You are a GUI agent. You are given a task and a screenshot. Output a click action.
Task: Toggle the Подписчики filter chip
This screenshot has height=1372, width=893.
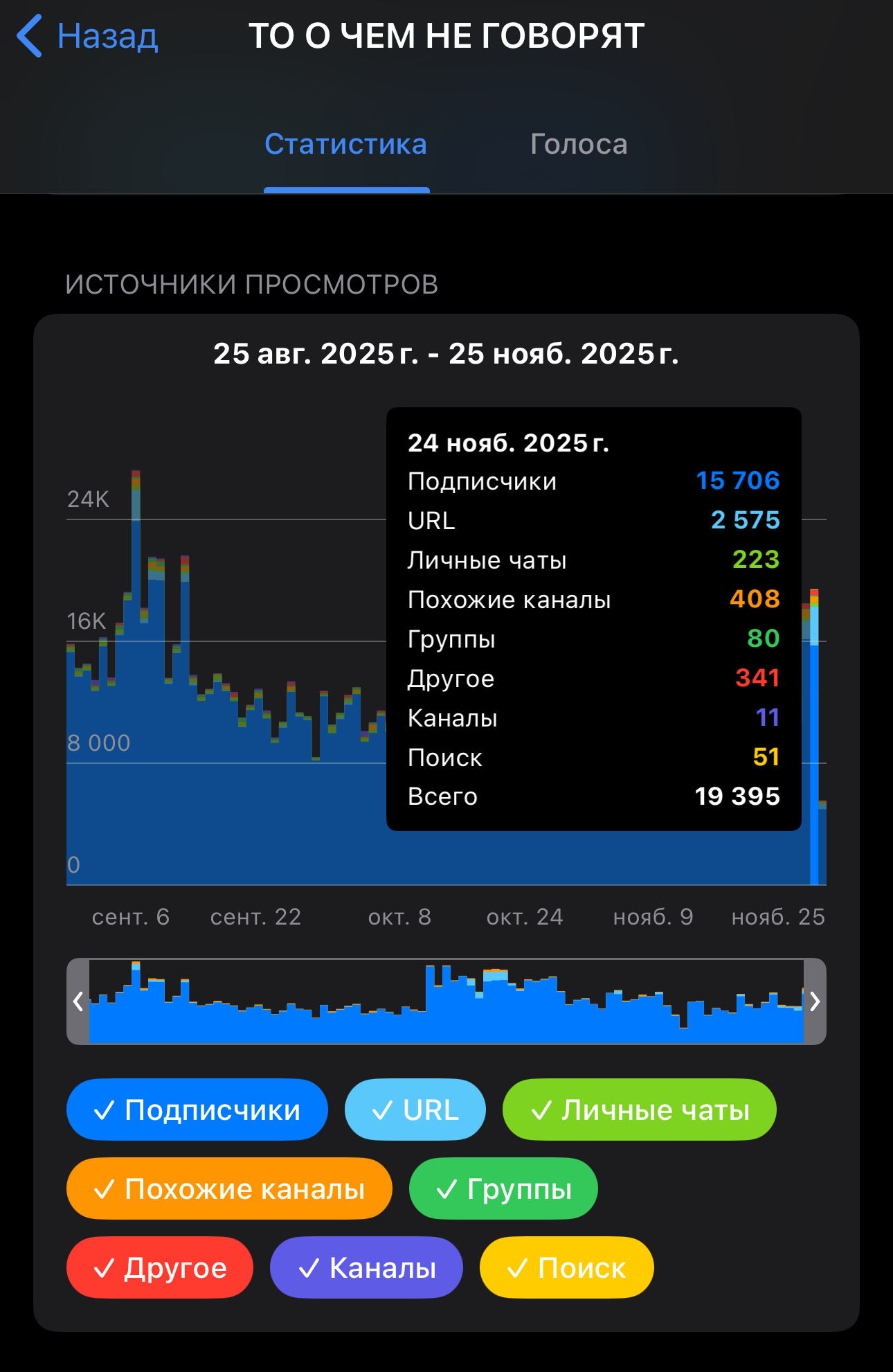pos(197,1110)
